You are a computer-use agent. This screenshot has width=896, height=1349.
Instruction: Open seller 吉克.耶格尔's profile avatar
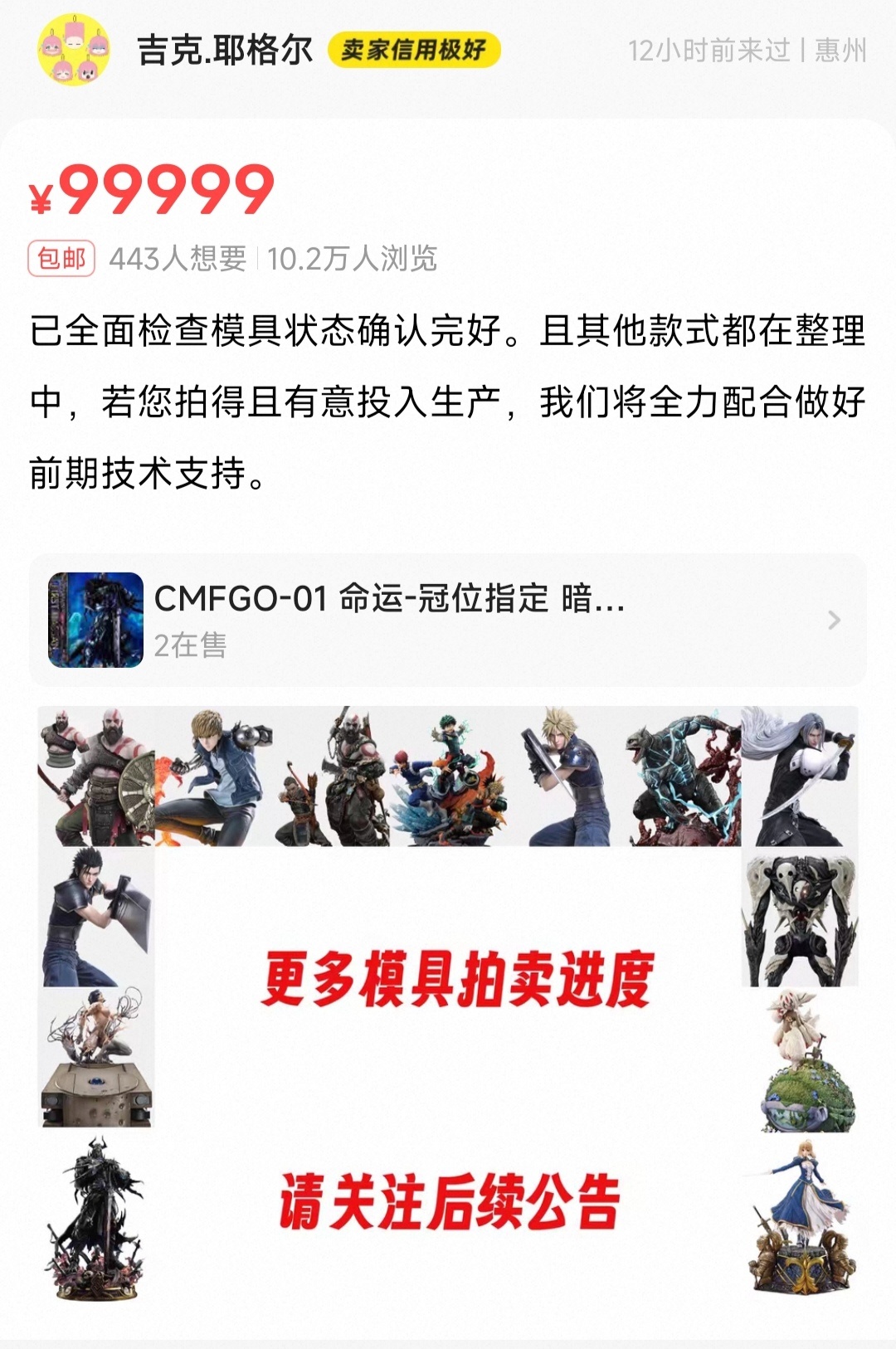click(x=74, y=50)
